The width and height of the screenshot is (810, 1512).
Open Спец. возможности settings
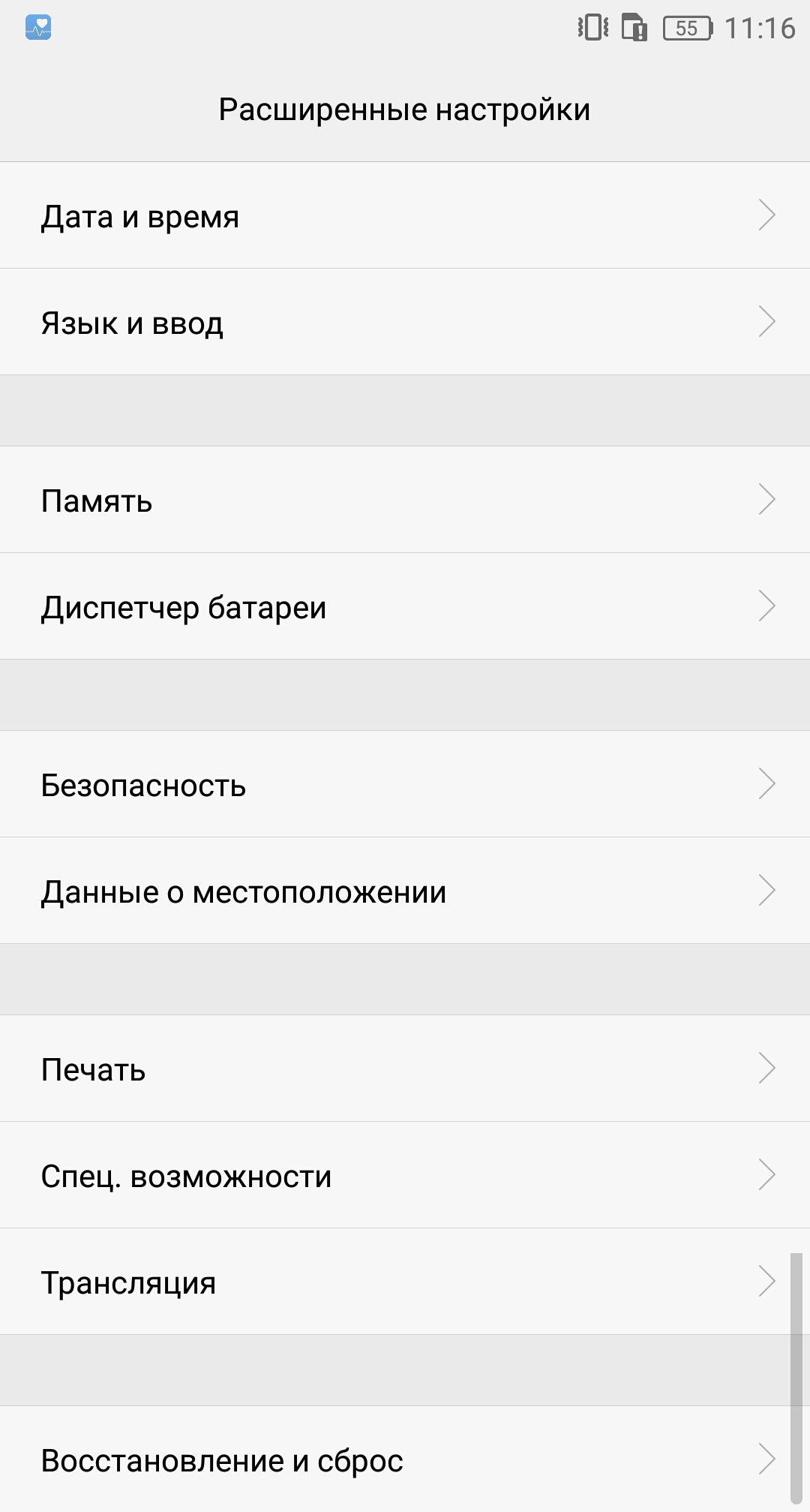(x=405, y=1175)
